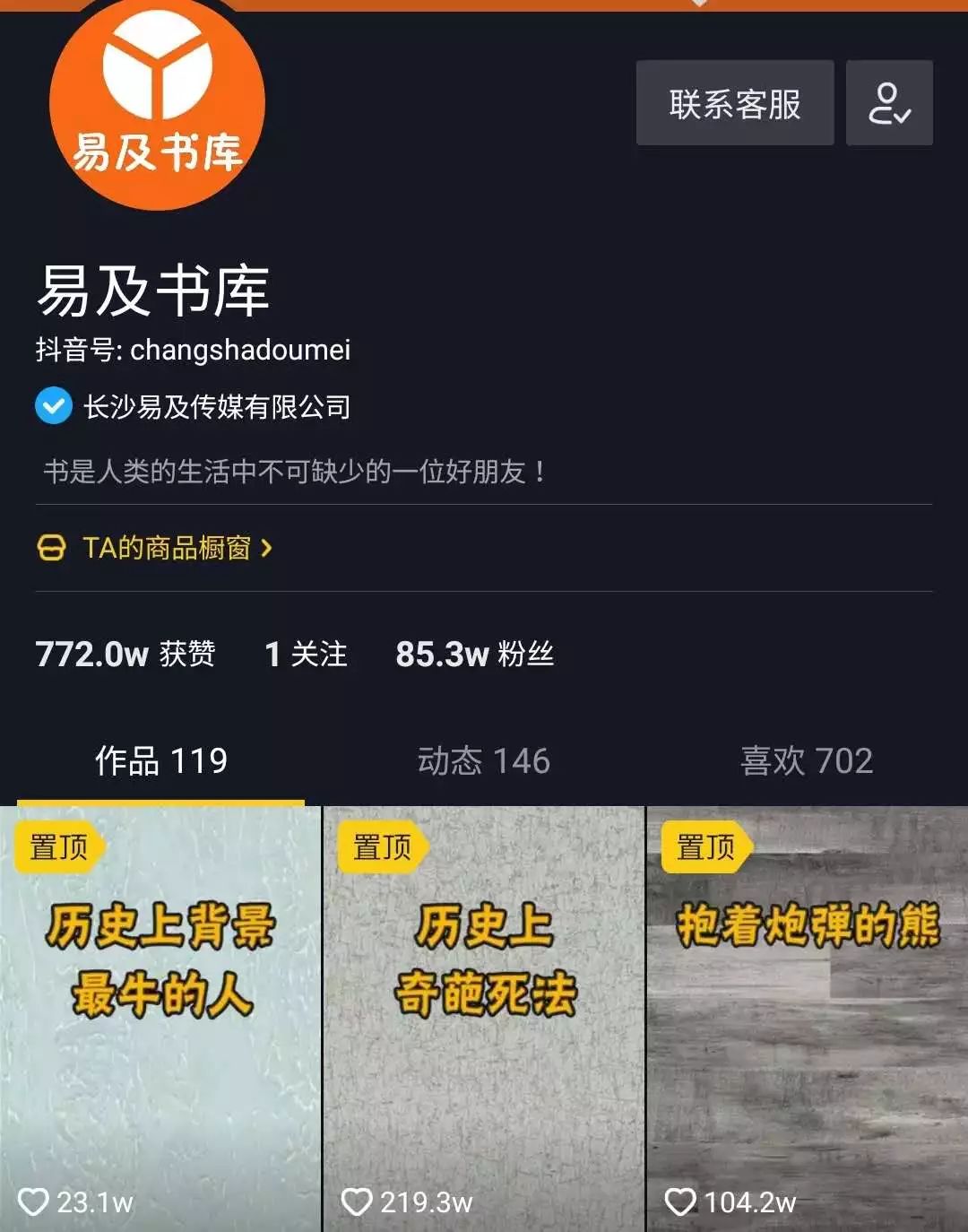Image resolution: width=968 pixels, height=1232 pixels.
Task: View the 1 关注 following list
Action: click(x=306, y=655)
